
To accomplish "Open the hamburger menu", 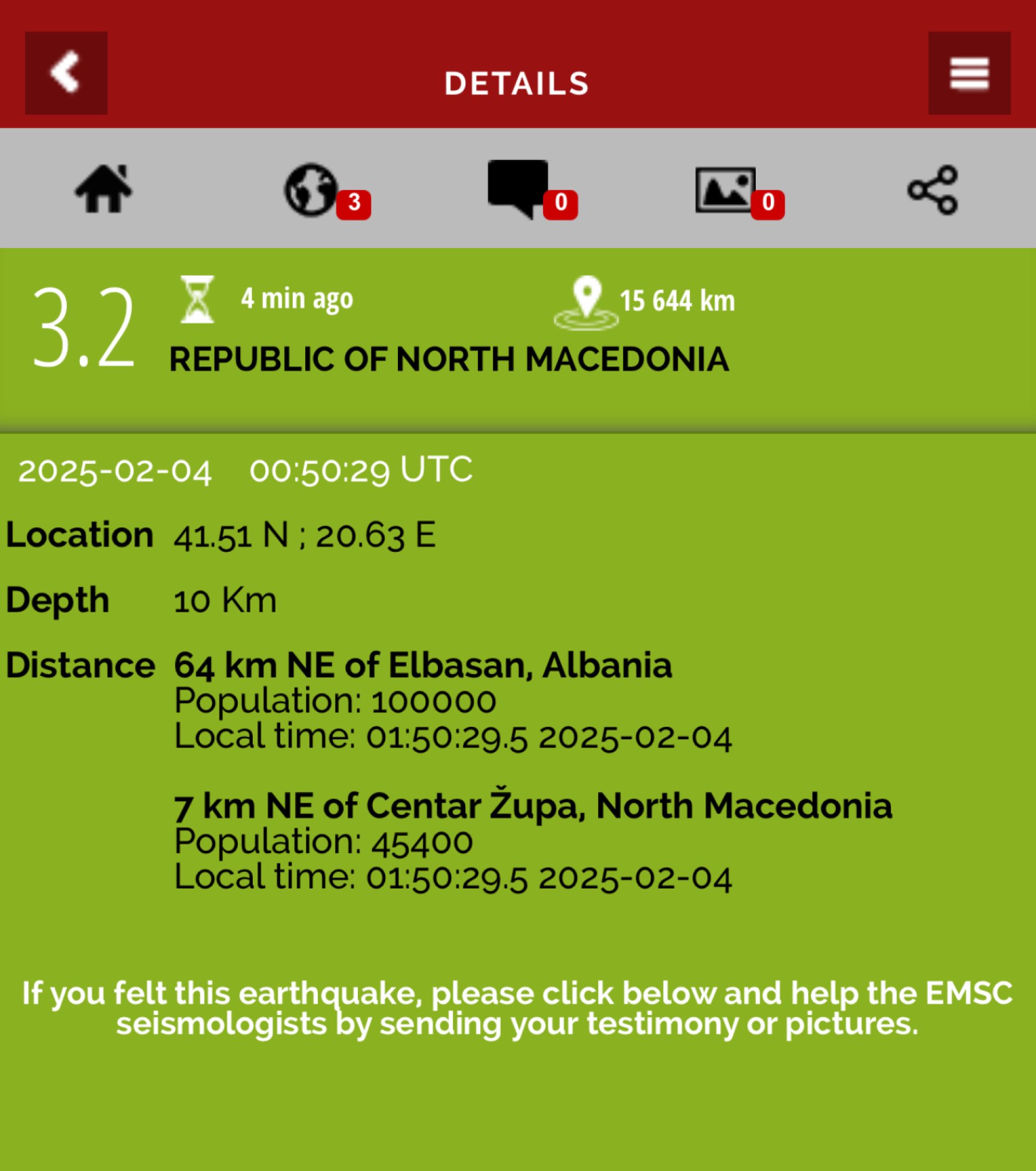I will pos(969,73).
